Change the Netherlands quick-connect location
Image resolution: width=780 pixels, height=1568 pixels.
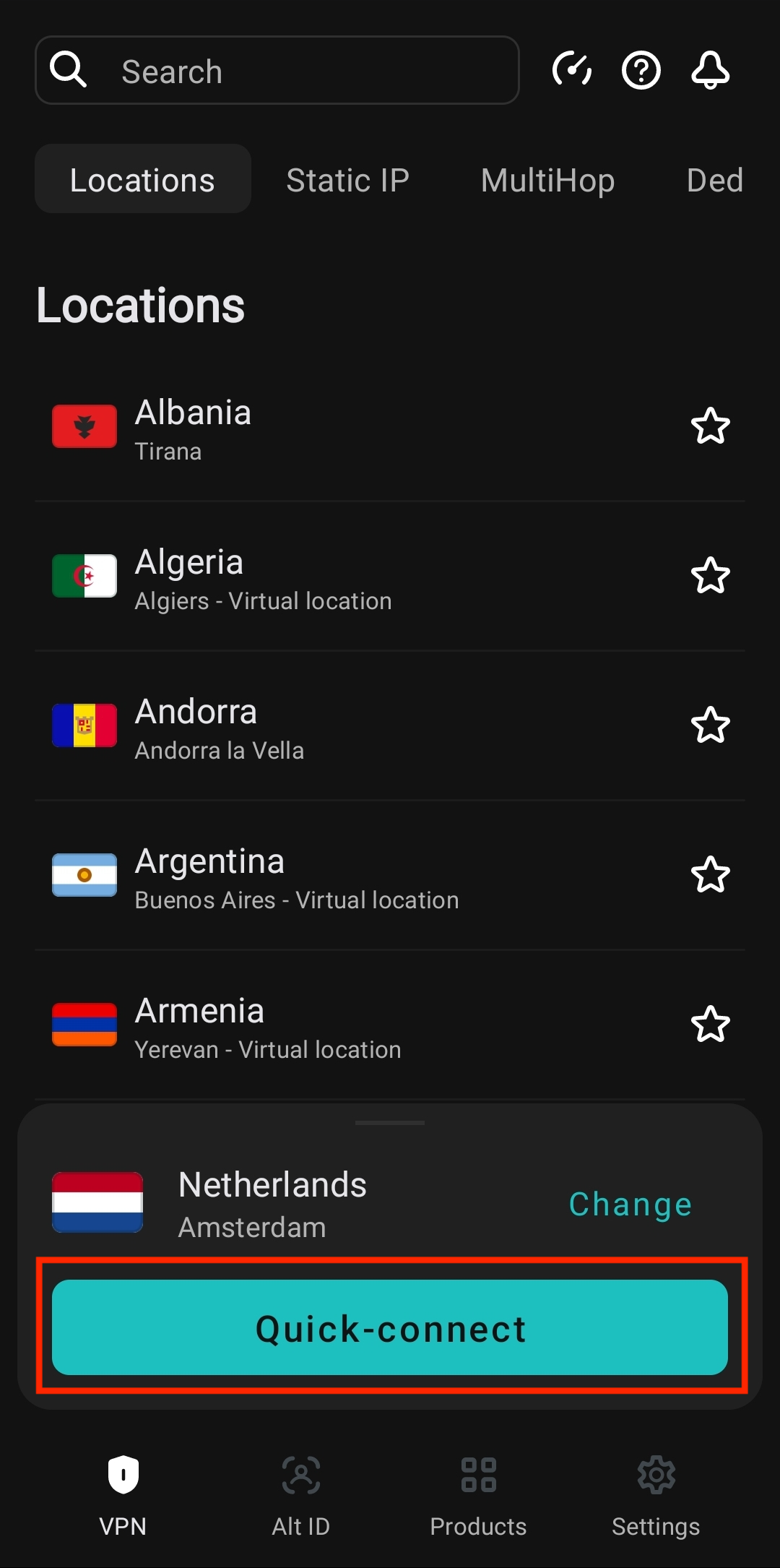[x=630, y=1204]
